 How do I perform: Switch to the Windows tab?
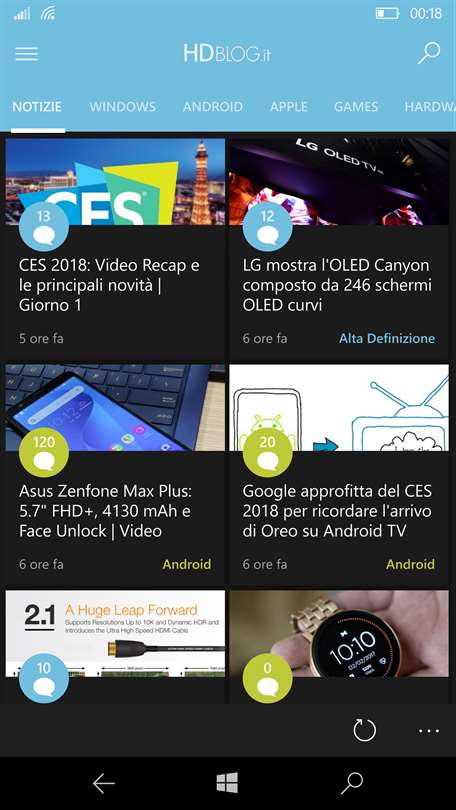(122, 107)
